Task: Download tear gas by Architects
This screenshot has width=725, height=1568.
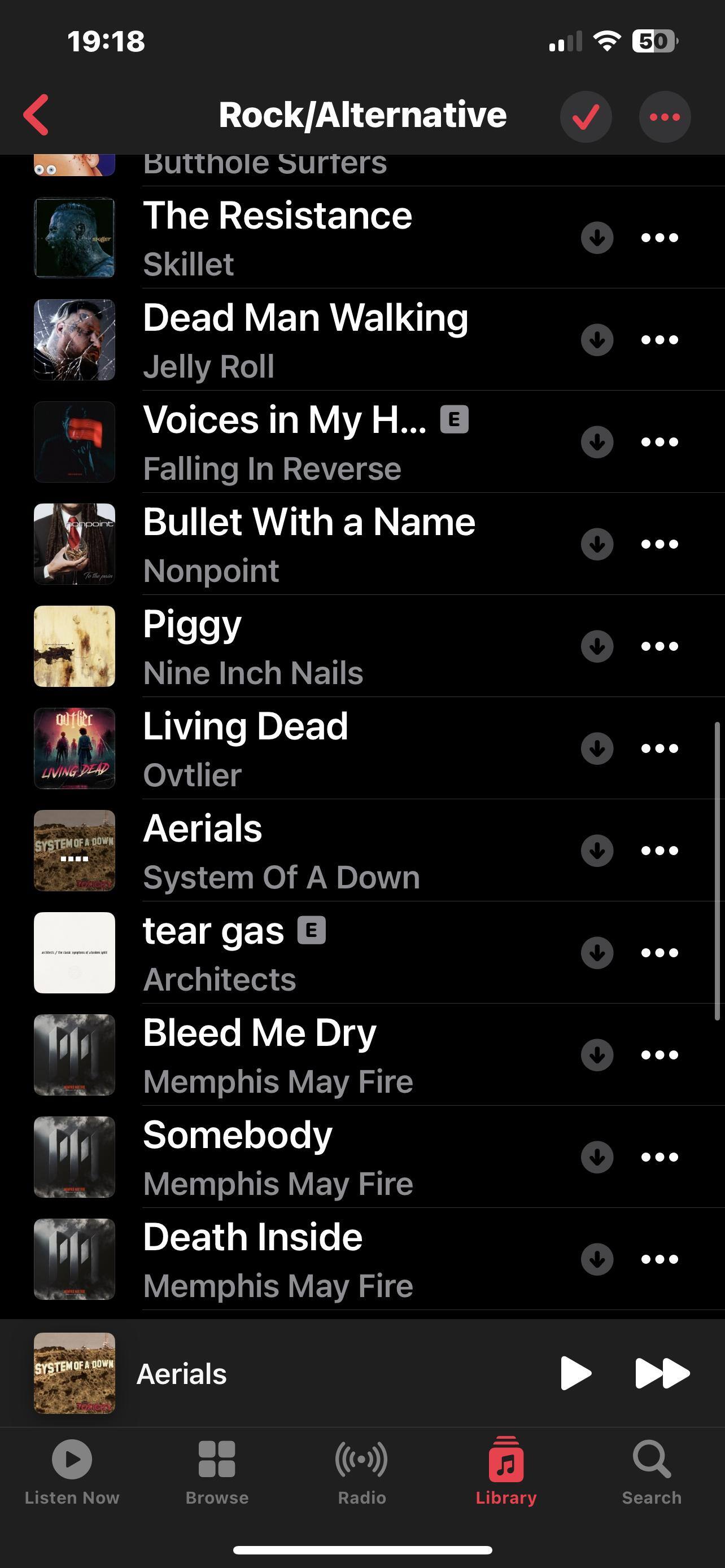Action: [x=597, y=953]
